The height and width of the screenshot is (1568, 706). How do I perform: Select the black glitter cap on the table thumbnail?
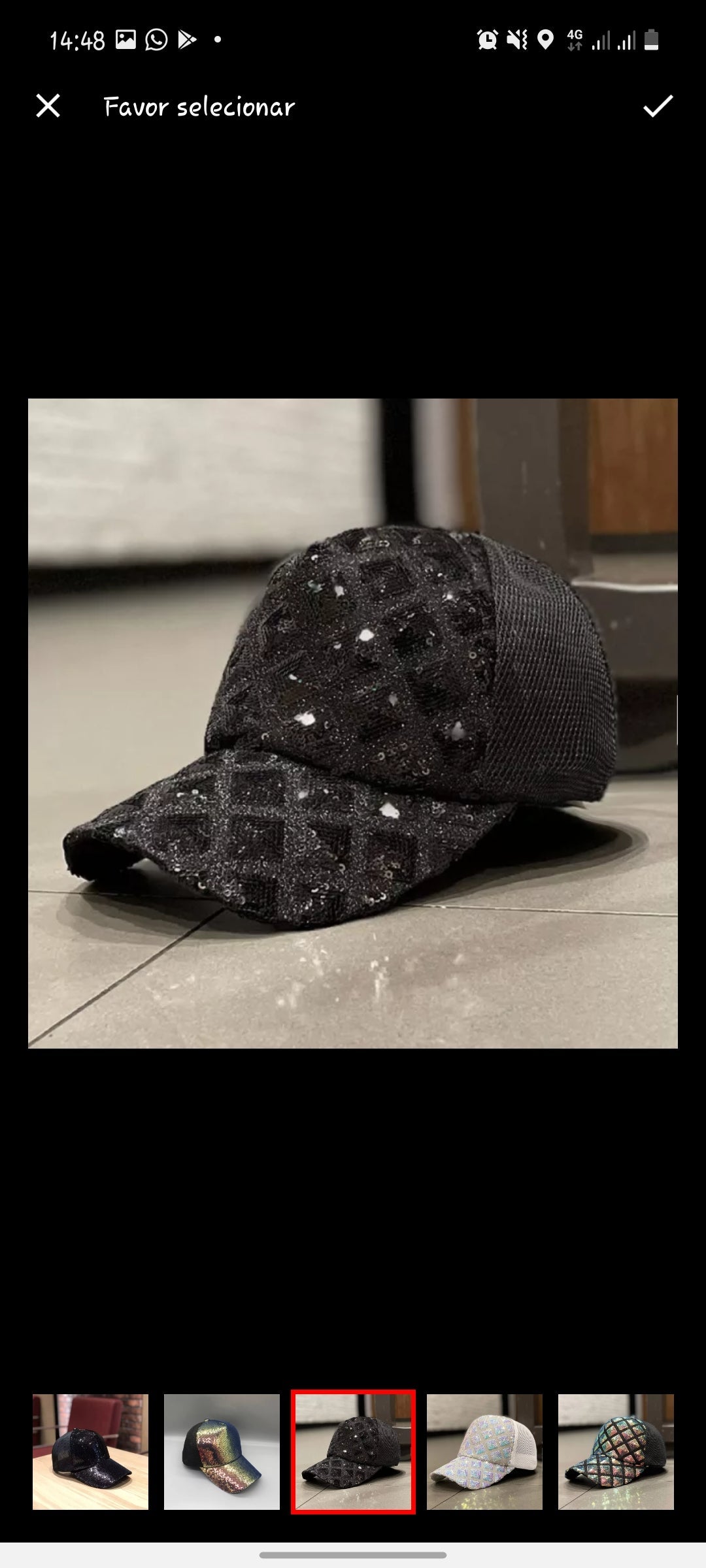[91, 1452]
